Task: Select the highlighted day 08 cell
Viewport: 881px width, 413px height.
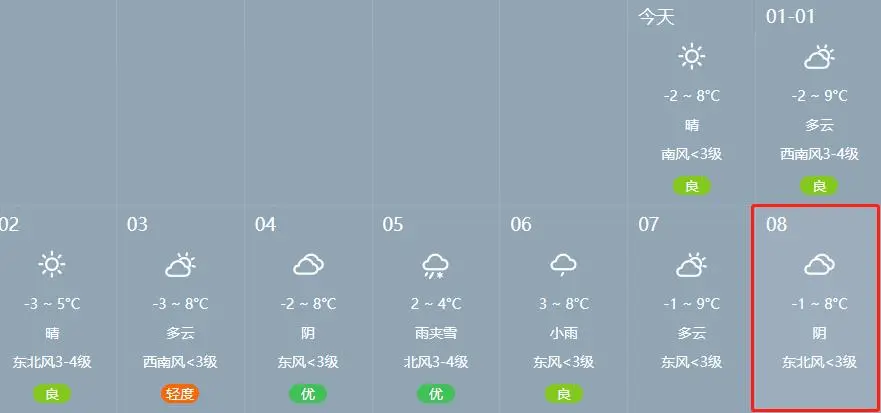Action: [817, 308]
